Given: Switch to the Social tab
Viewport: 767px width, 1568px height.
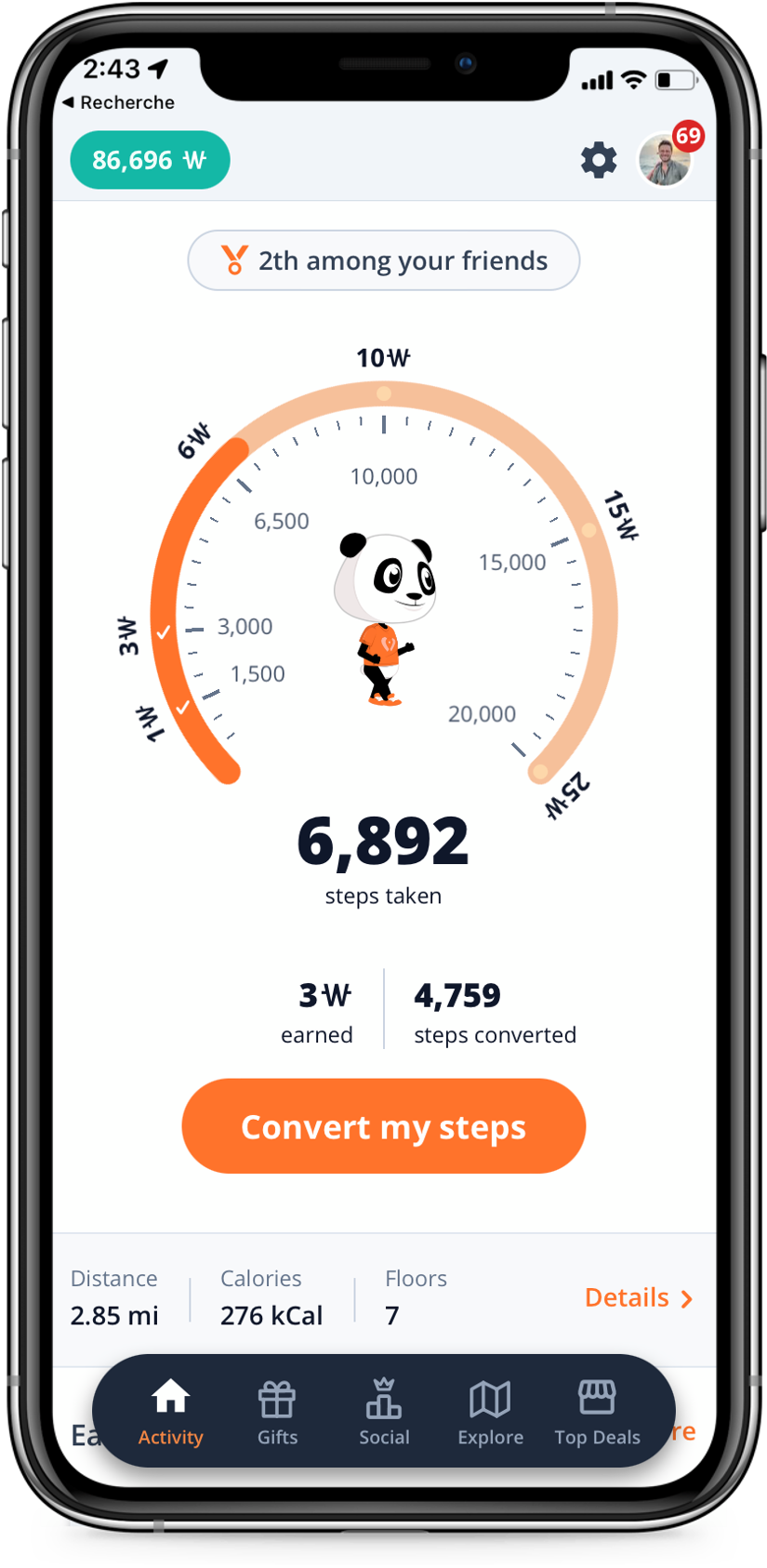Looking at the screenshot, I should tap(384, 1412).
